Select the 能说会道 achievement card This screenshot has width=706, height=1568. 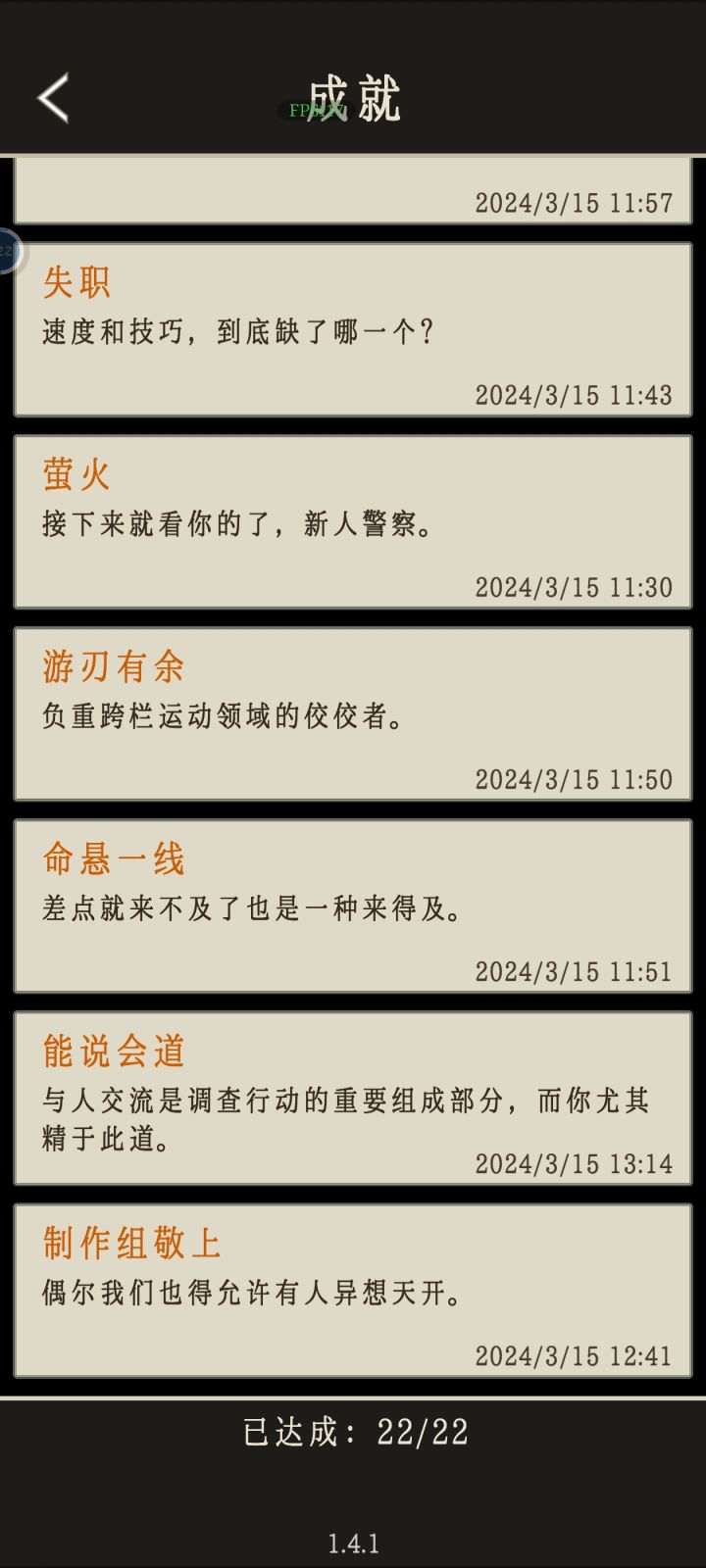click(x=353, y=1096)
